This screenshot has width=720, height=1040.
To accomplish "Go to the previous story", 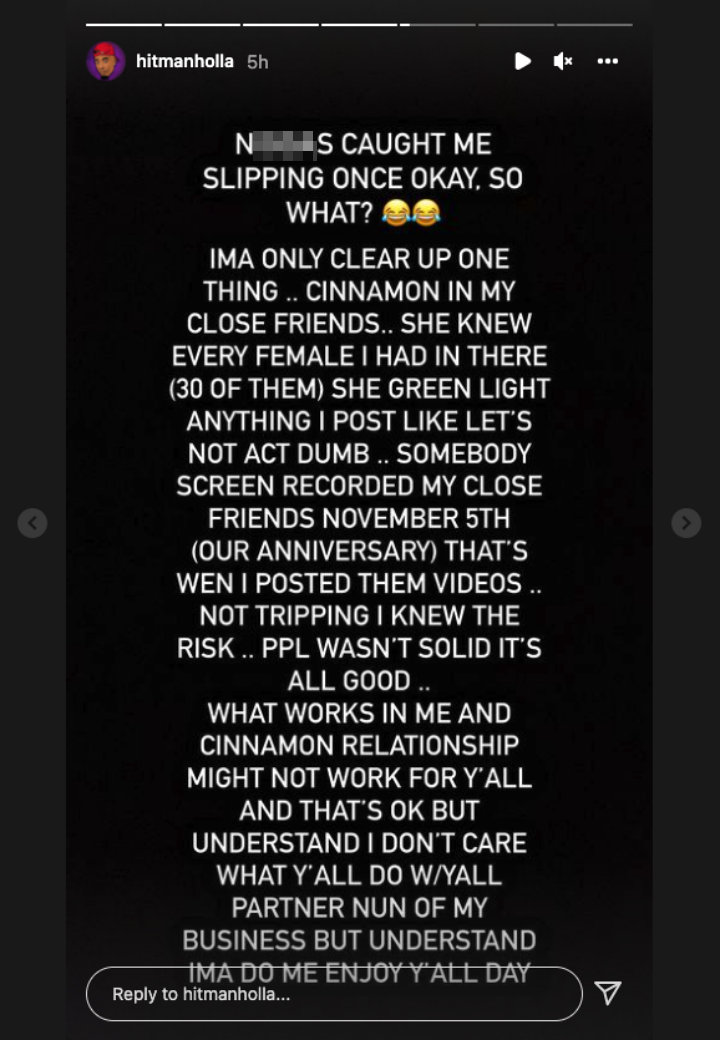I will (32, 523).
